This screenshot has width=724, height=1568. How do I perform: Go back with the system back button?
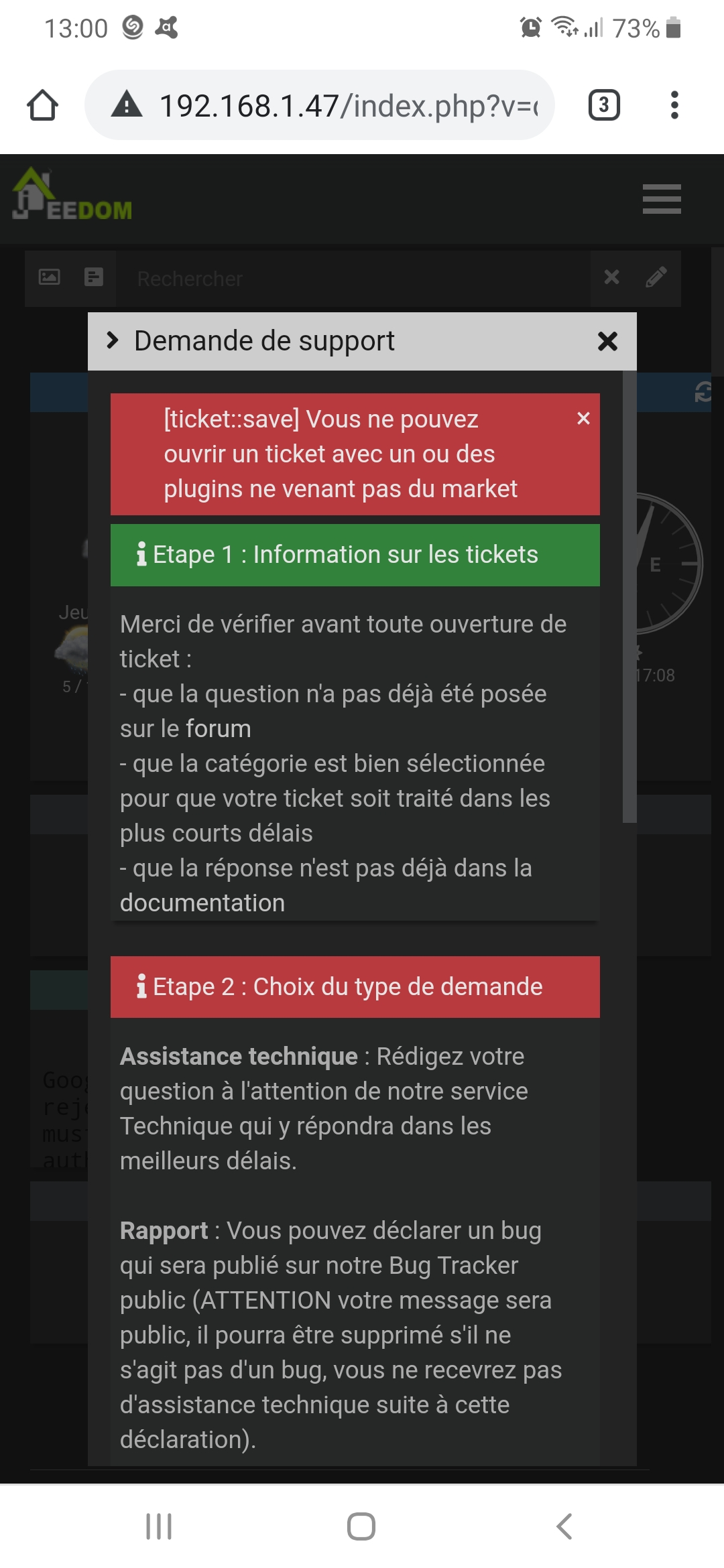(564, 1526)
